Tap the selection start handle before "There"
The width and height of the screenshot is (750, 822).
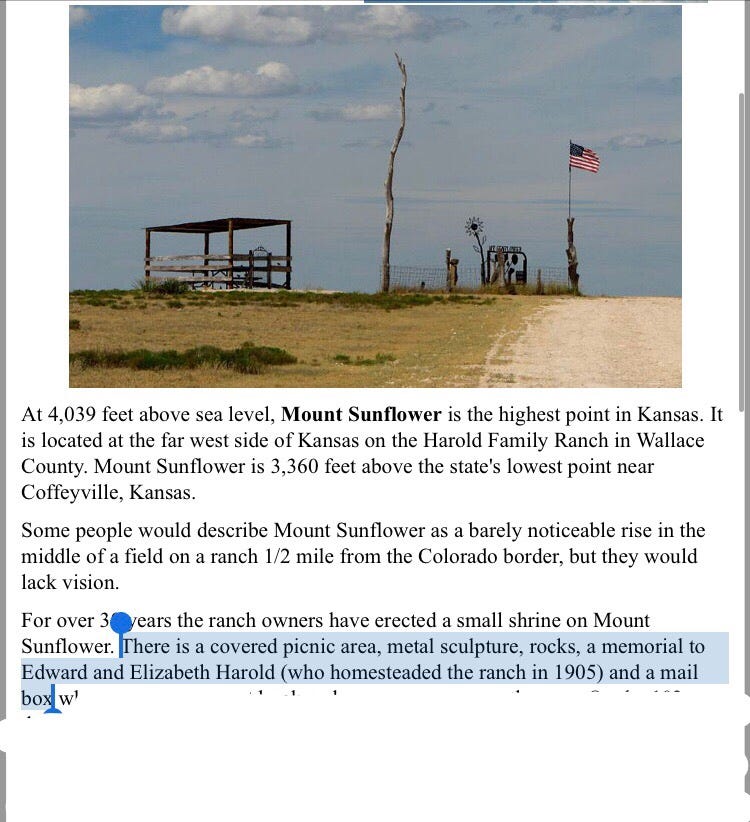(x=120, y=624)
